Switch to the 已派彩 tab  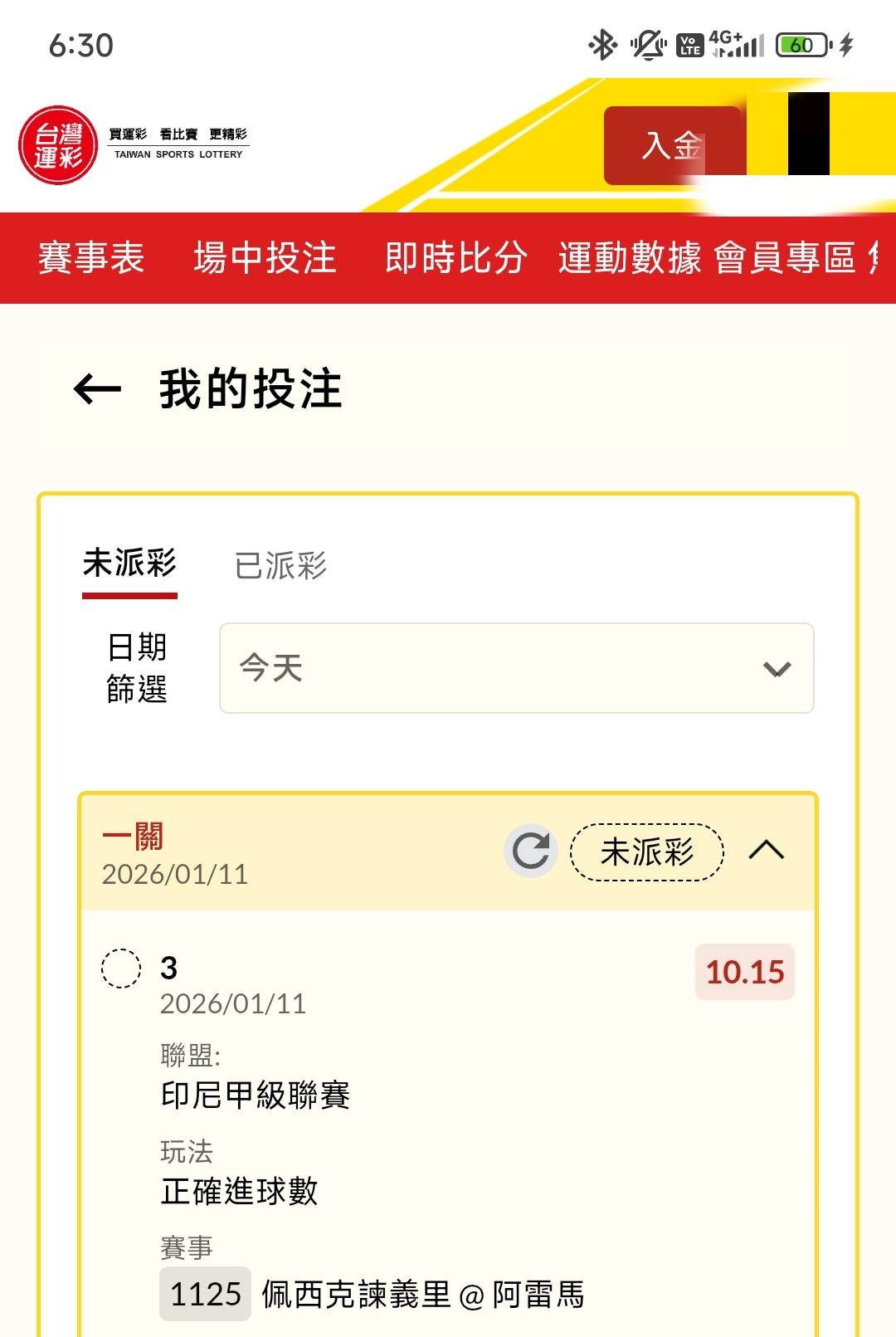point(280,566)
